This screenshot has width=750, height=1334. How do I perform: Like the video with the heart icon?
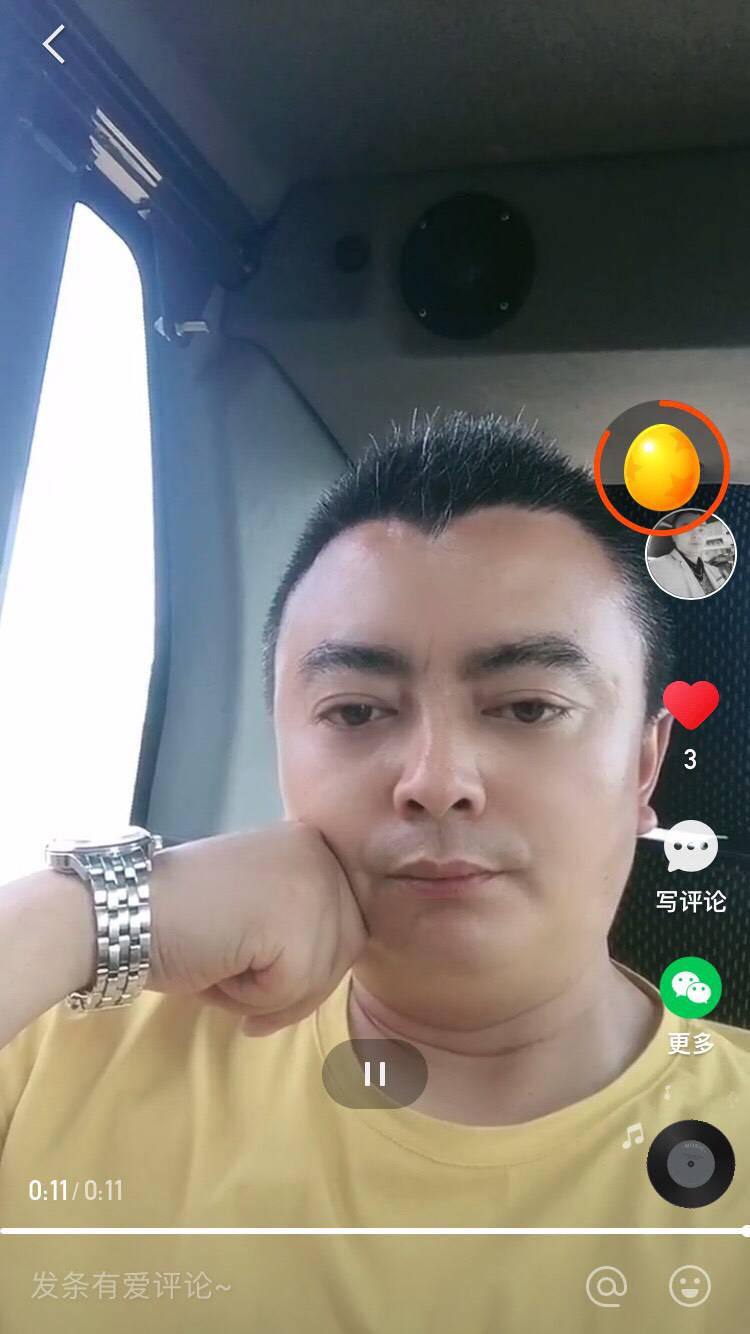[690, 706]
